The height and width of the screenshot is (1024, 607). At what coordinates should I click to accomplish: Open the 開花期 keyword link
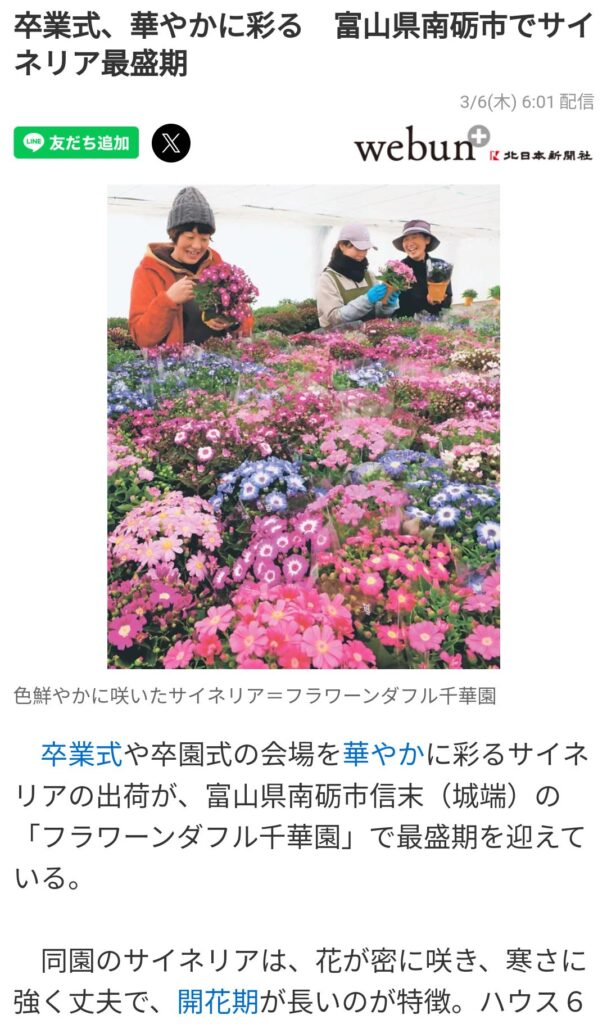coord(218,1000)
